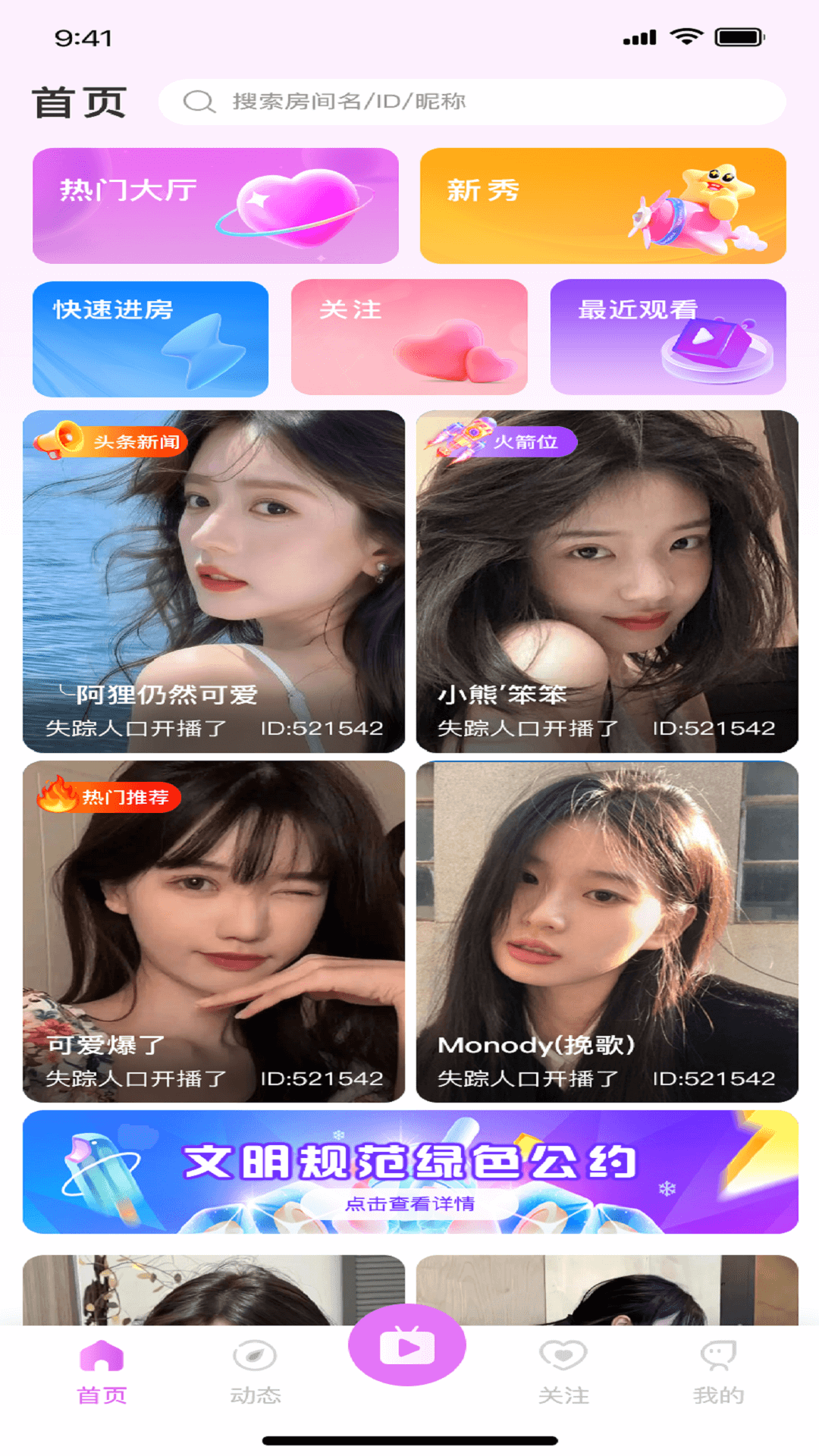819x1456 pixels.
Task: Switch to the 动态 tab
Action: tap(256, 1373)
